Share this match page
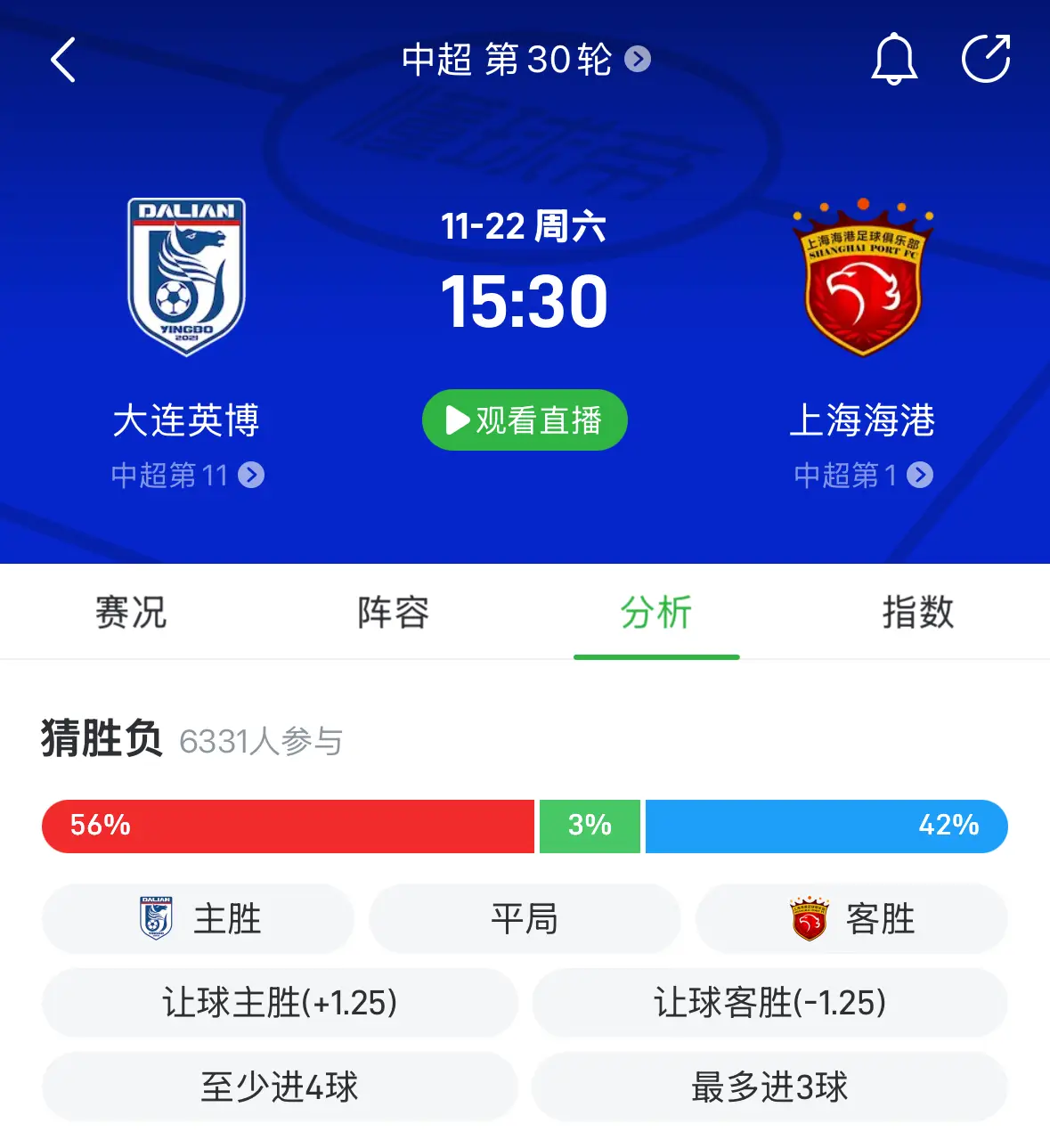This screenshot has width=1050, height=1148. [x=986, y=60]
